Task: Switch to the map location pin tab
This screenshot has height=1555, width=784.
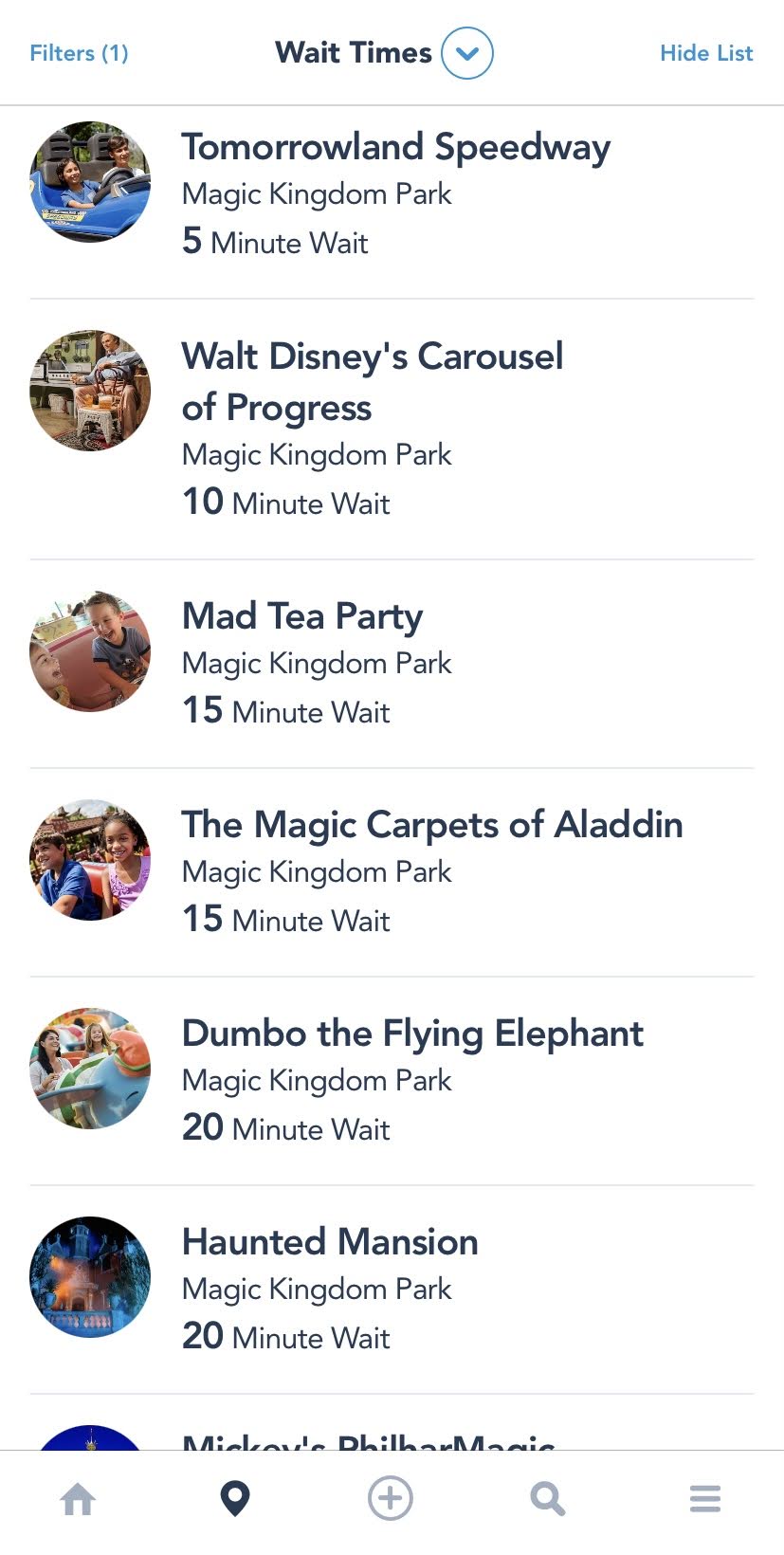Action: 234,1499
